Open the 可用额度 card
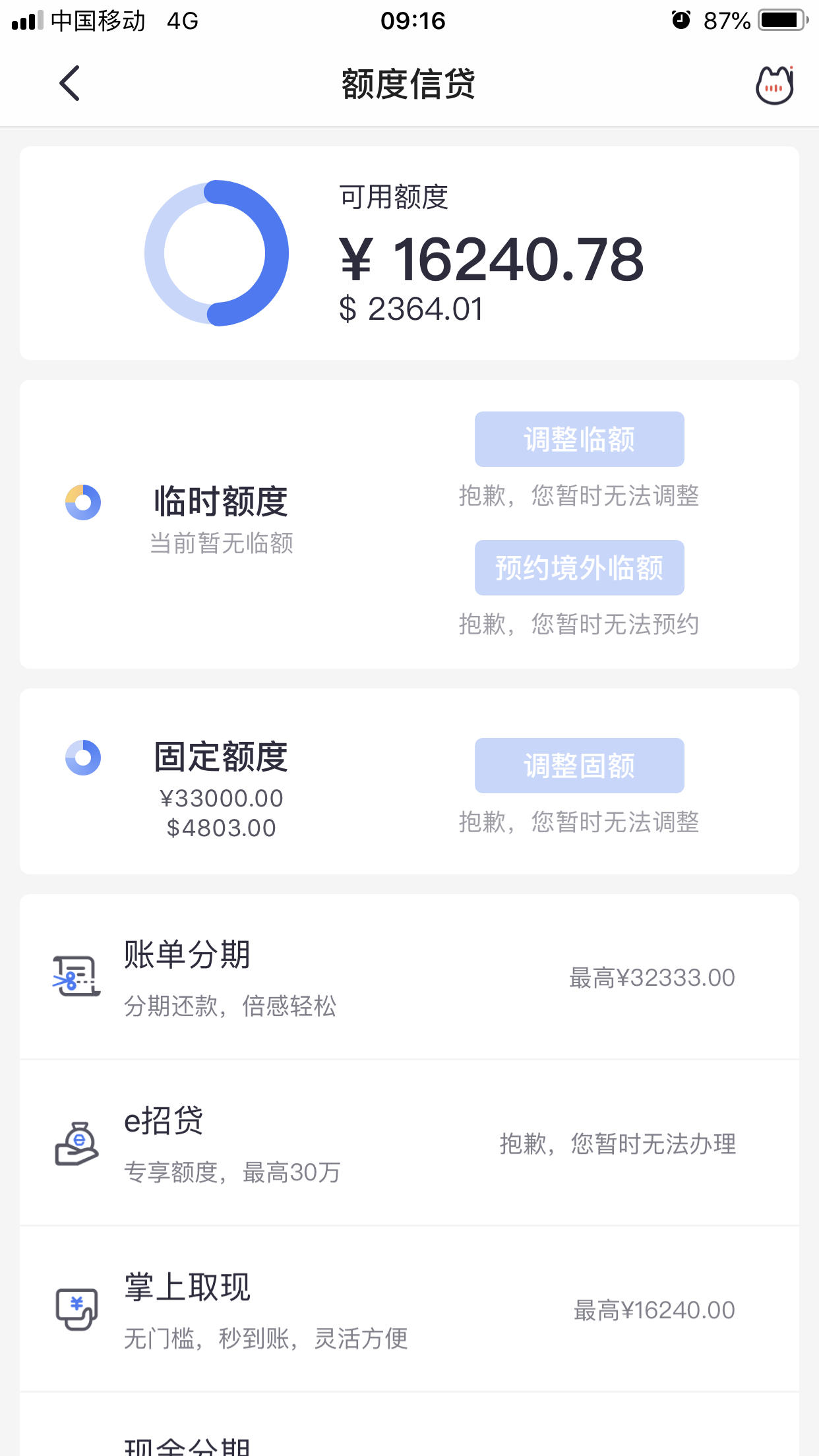This screenshot has height=1456, width=819. coord(409,253)
